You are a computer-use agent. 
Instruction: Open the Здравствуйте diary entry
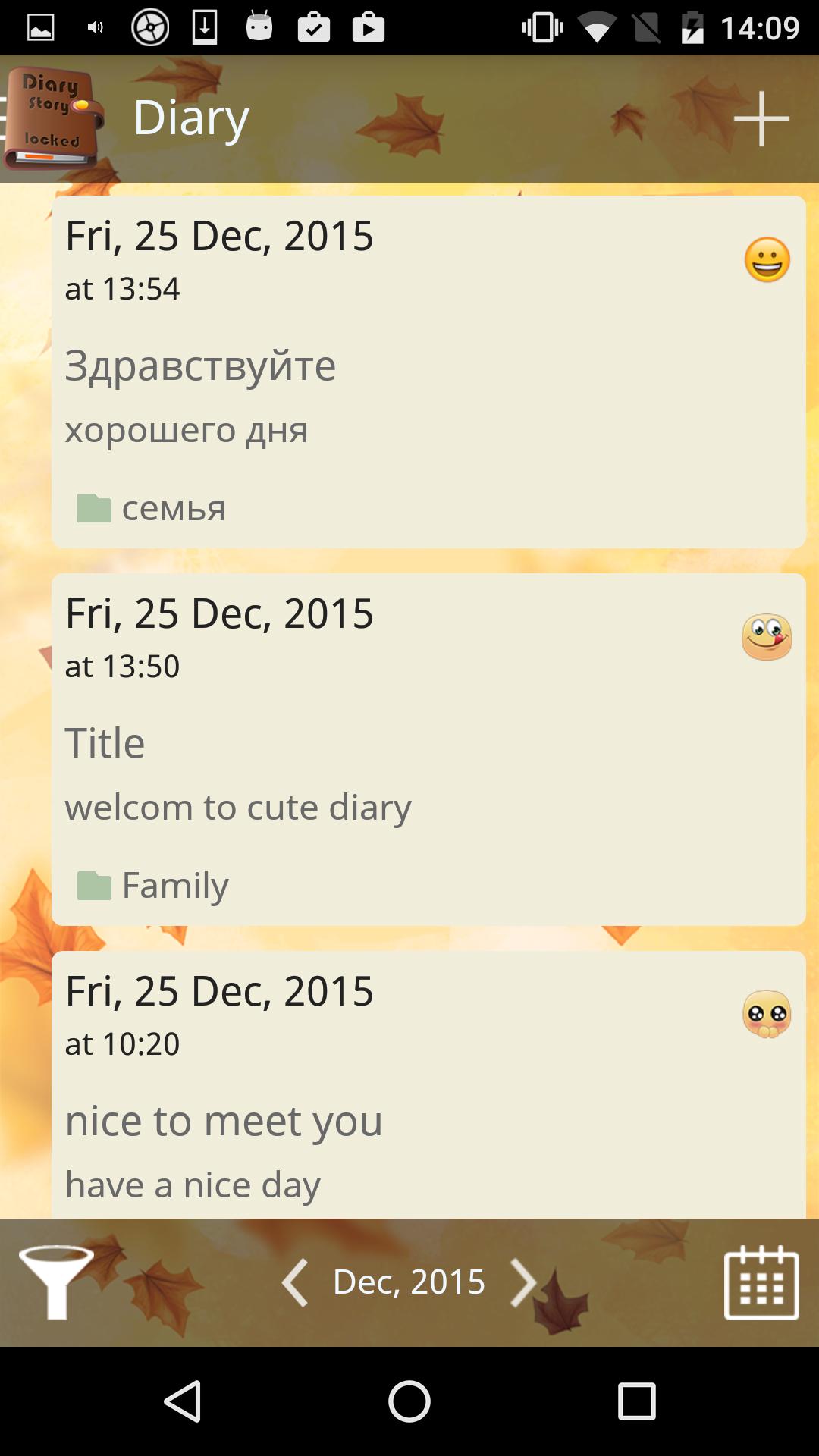[428, 372]
